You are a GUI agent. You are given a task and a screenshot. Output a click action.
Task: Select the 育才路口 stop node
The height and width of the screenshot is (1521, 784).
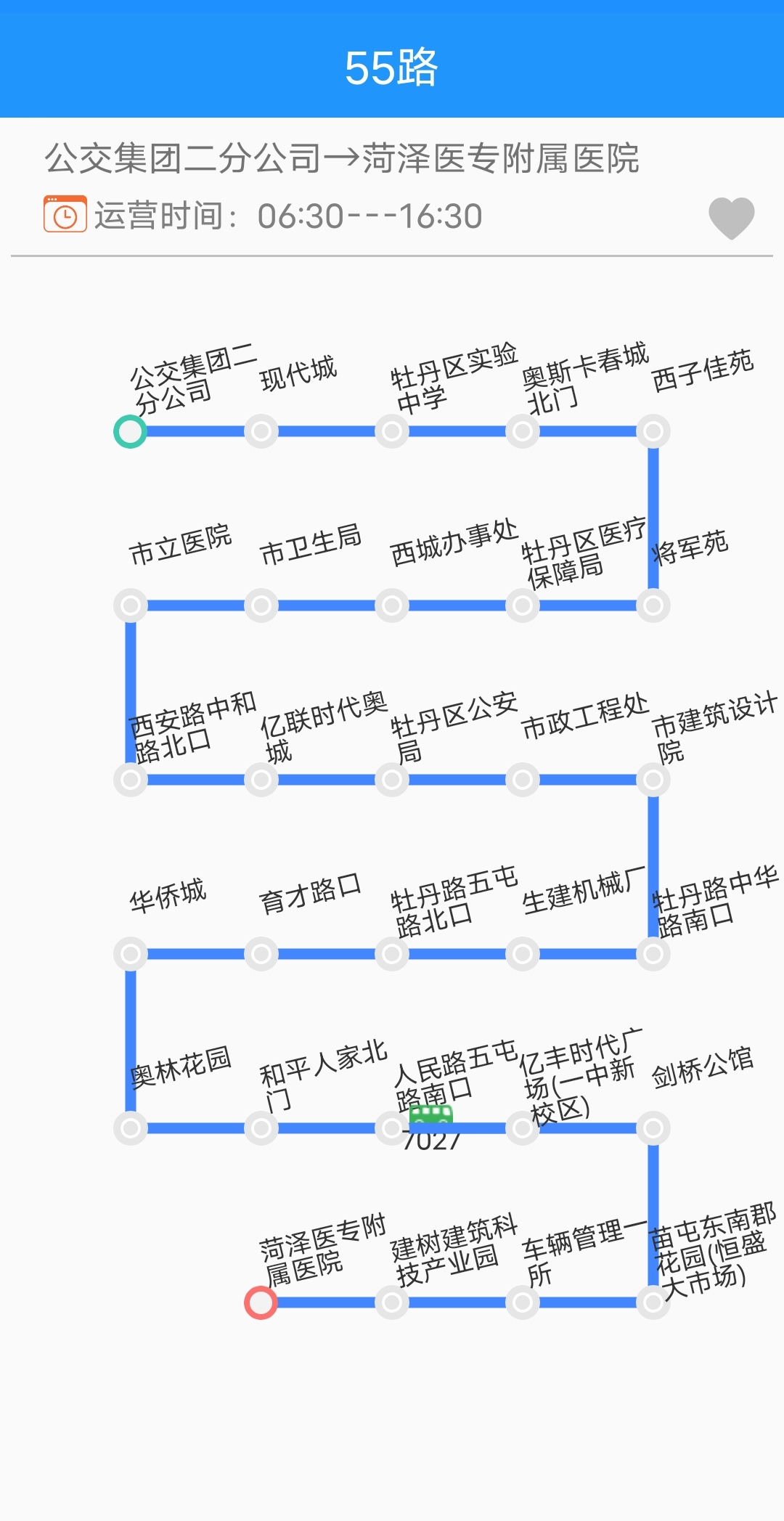click(261, 954)
